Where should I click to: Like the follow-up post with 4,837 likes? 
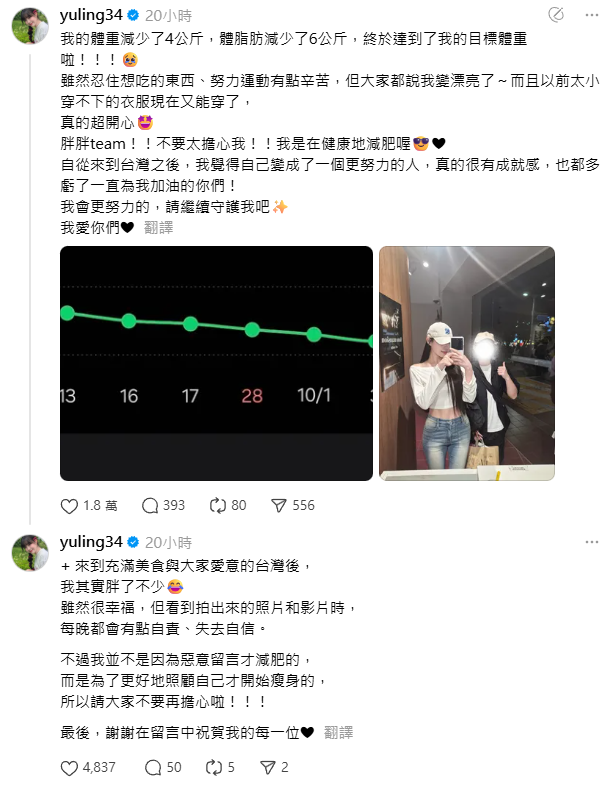(70, 768)
